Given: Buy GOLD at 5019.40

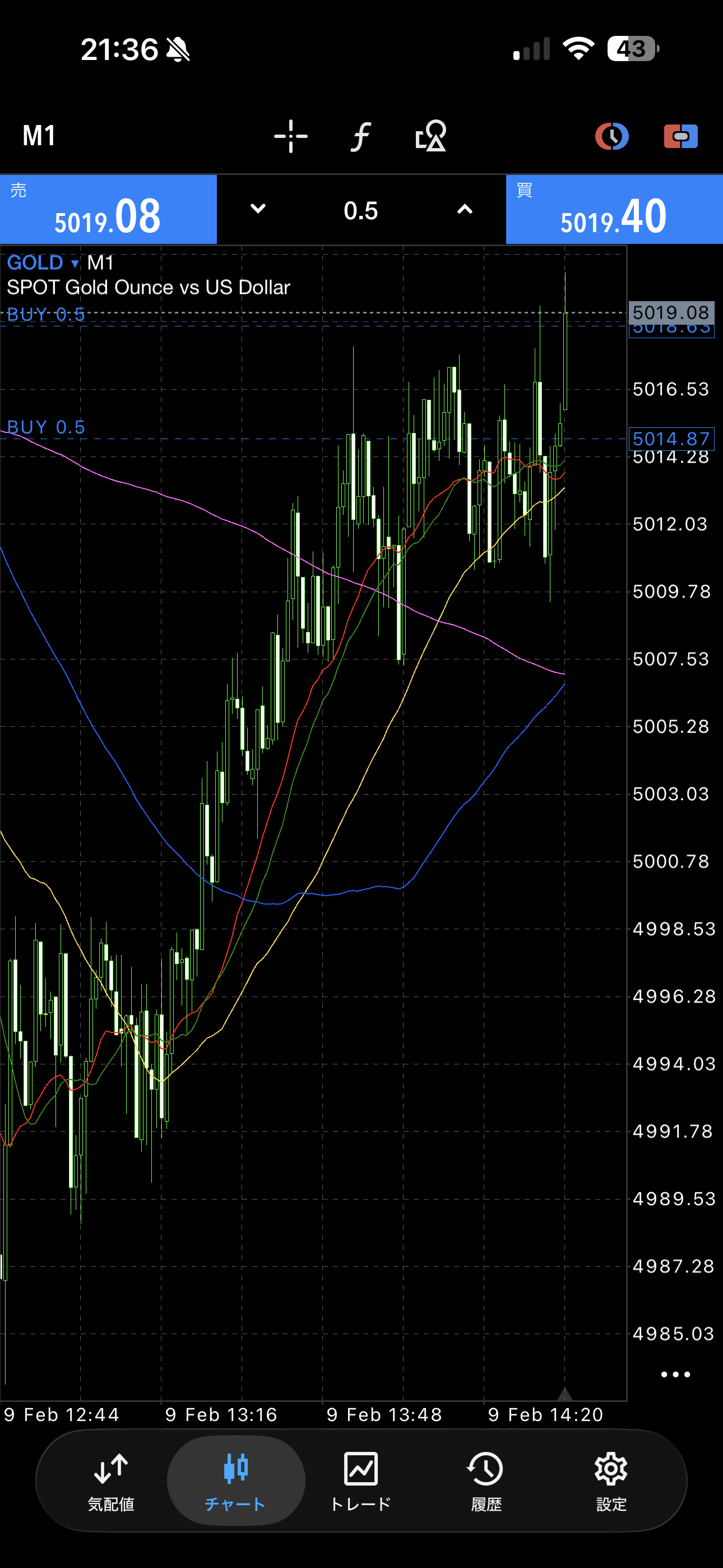Looking at the screenshot, I should [614, 209].
